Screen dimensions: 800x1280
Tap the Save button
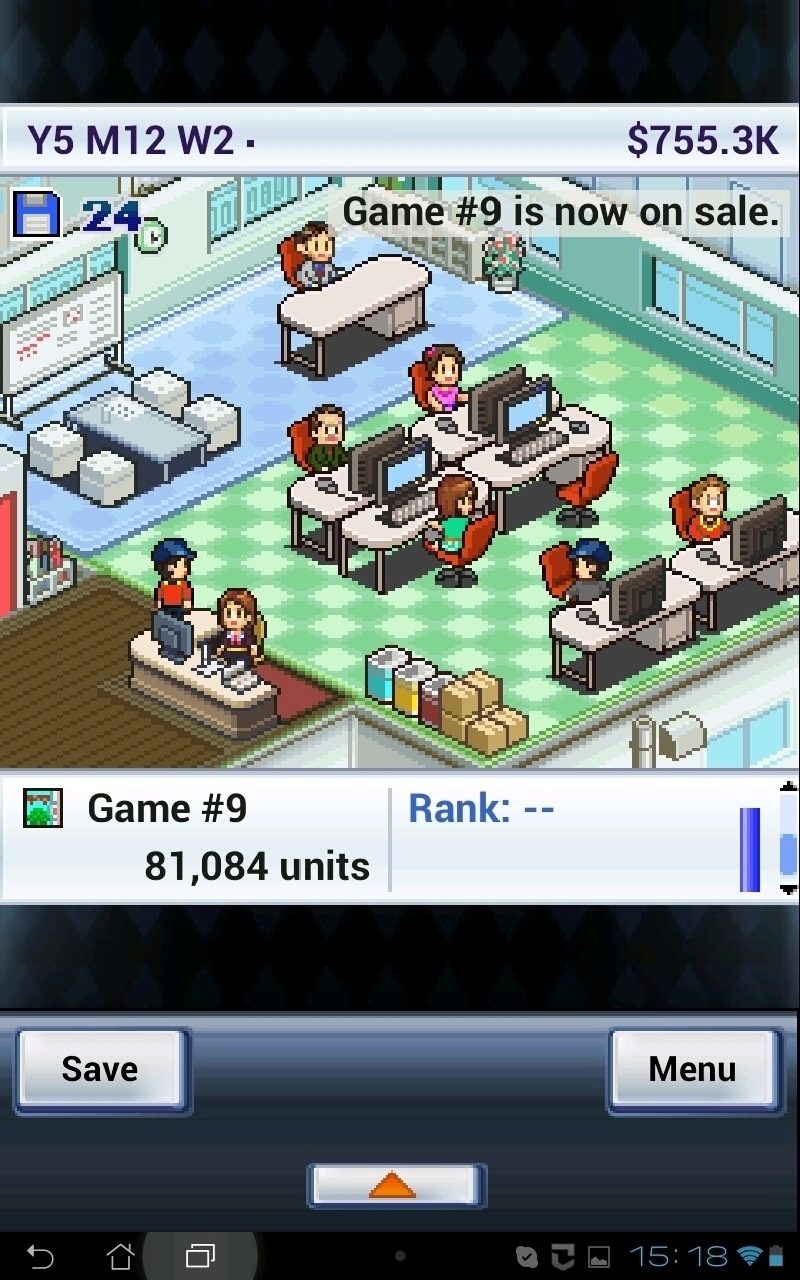click(x=100, y=1070)
